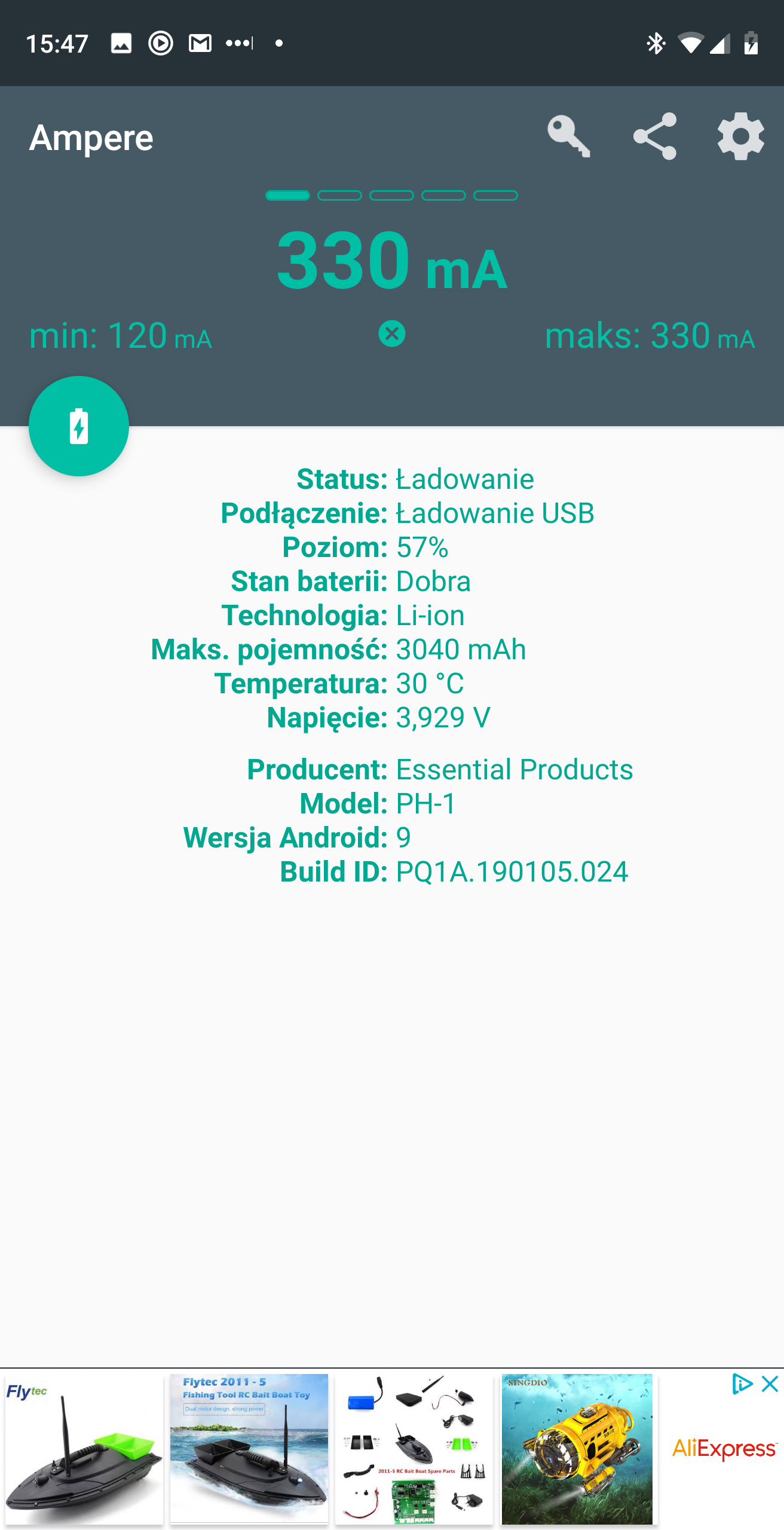Open the AdChoices info icon

(742, 1384)
